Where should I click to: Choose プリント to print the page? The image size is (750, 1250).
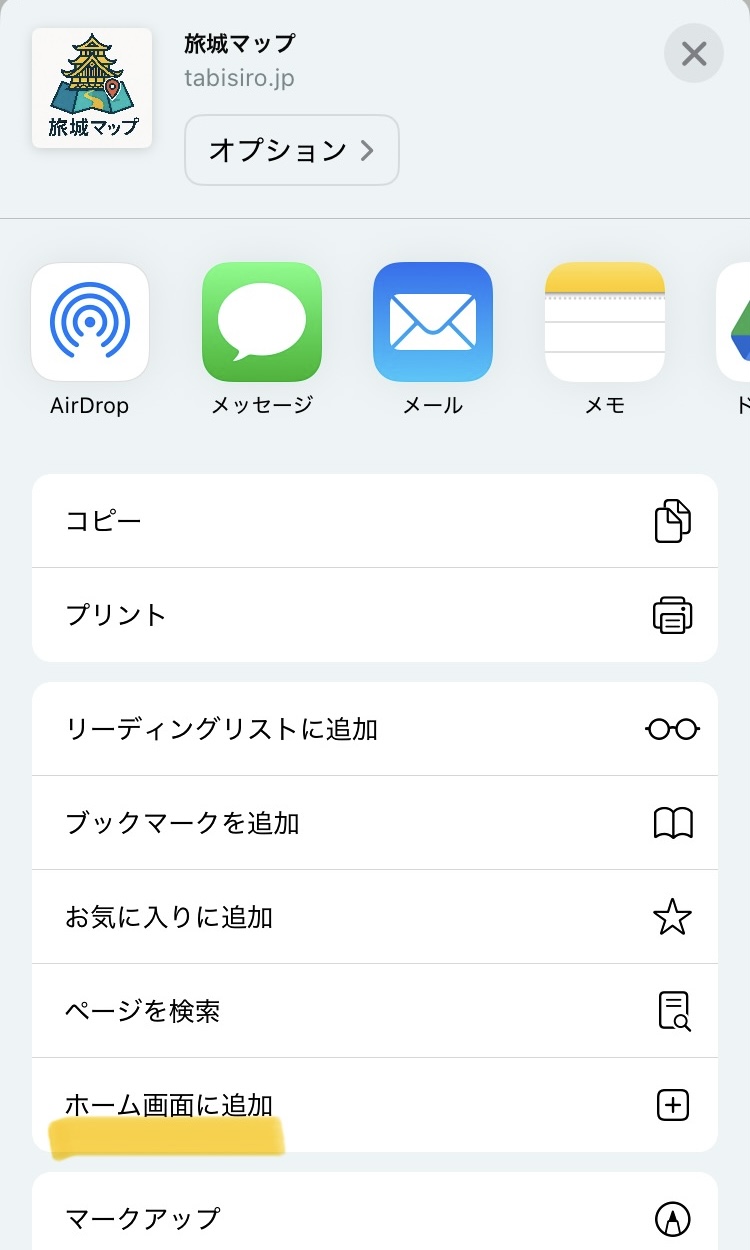(x=375, y=615)
